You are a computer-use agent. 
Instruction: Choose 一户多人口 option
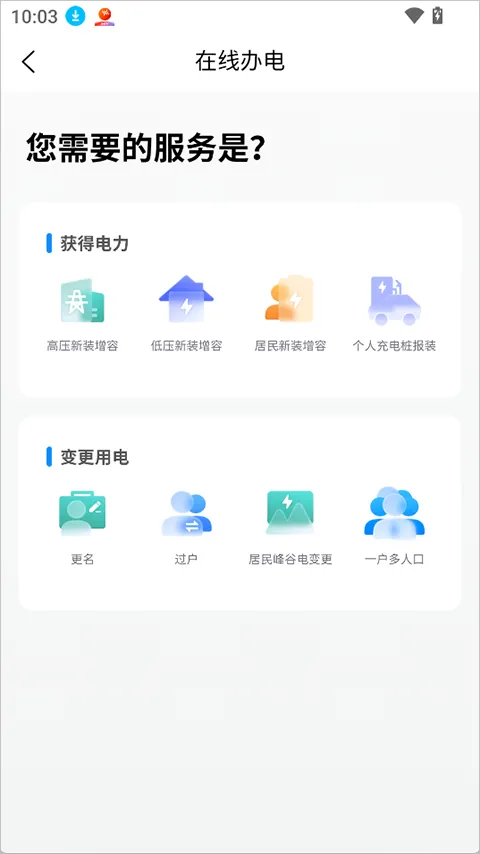coord(394,527)
